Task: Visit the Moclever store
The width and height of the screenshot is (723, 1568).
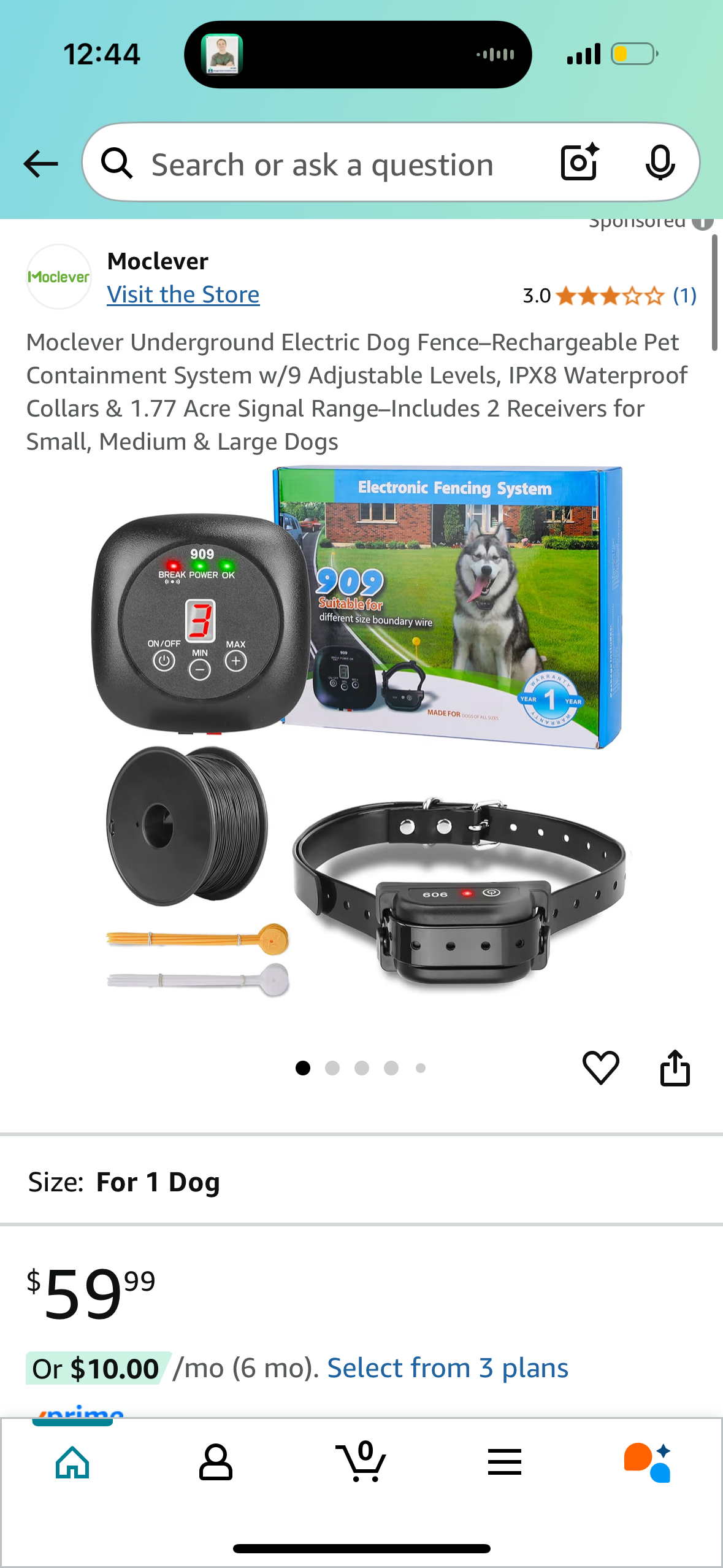Action: (x=183, y=295)
